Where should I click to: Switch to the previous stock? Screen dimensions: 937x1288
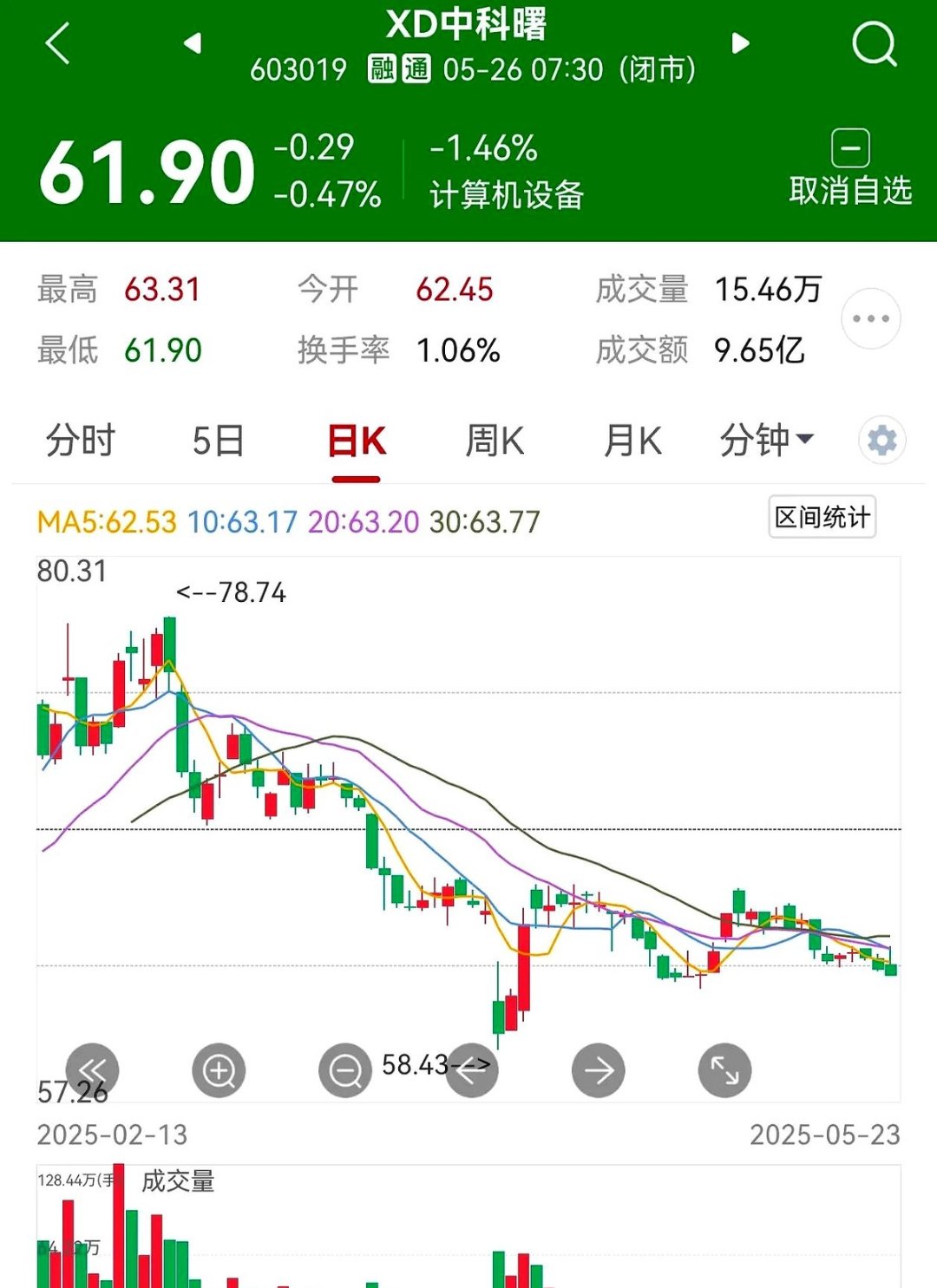pos(193,43)
